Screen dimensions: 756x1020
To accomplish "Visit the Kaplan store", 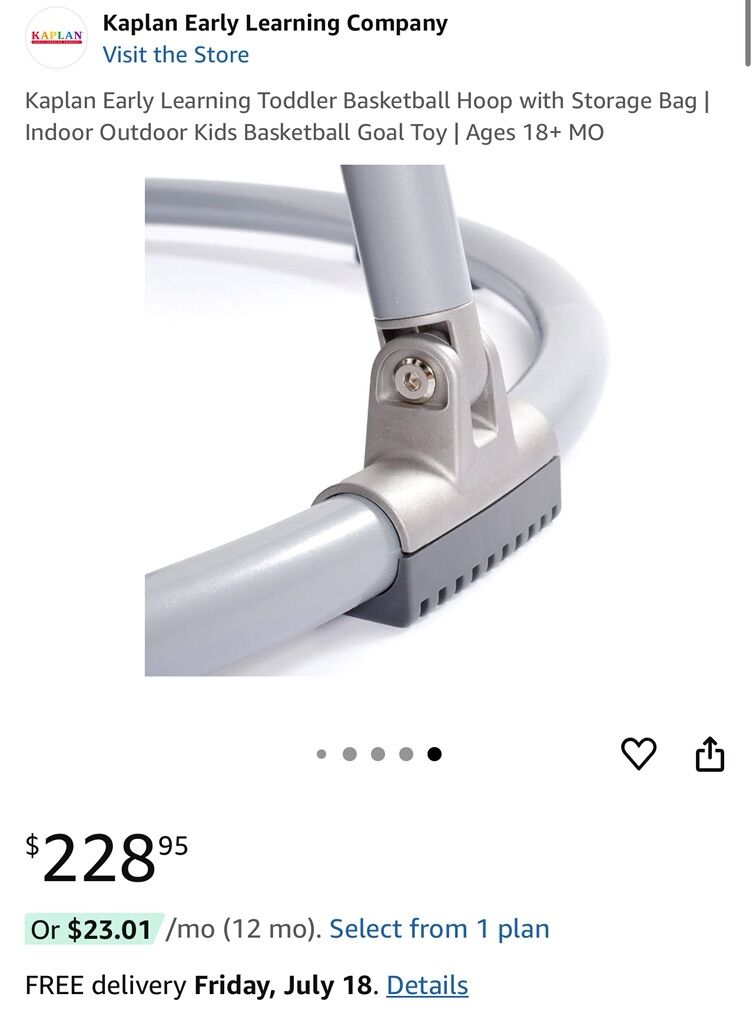I will click(x=176, y=54).
